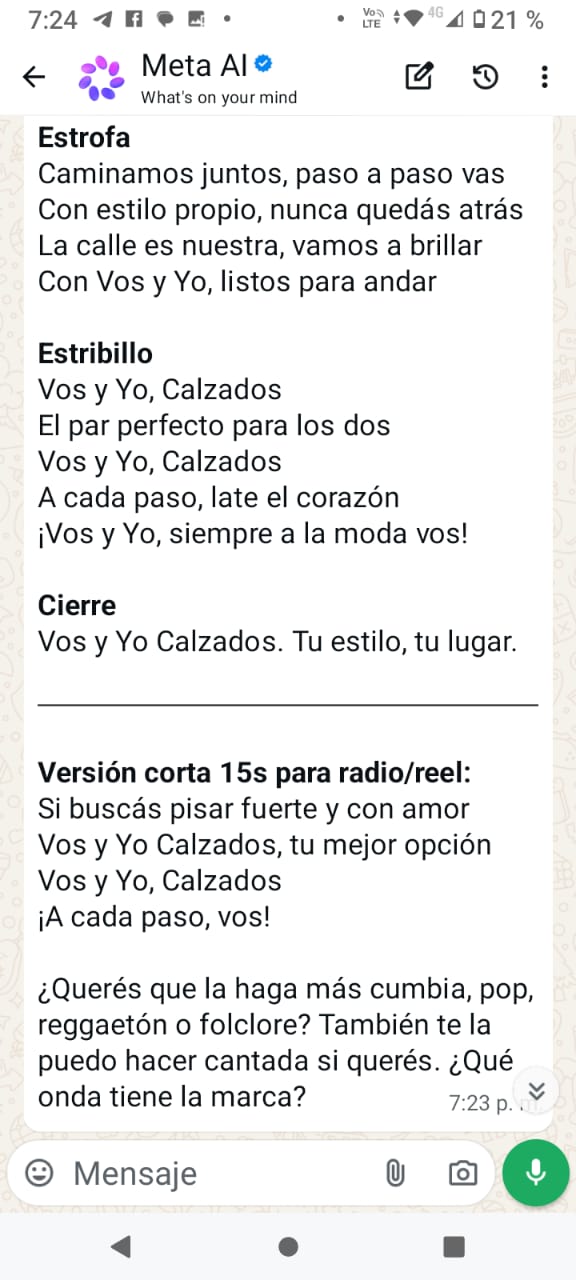Image resolution: width=576 pixels, height=1280 pixels.
Task: Jump to latest message with down arrows
Action: (x=536, y=1090)
